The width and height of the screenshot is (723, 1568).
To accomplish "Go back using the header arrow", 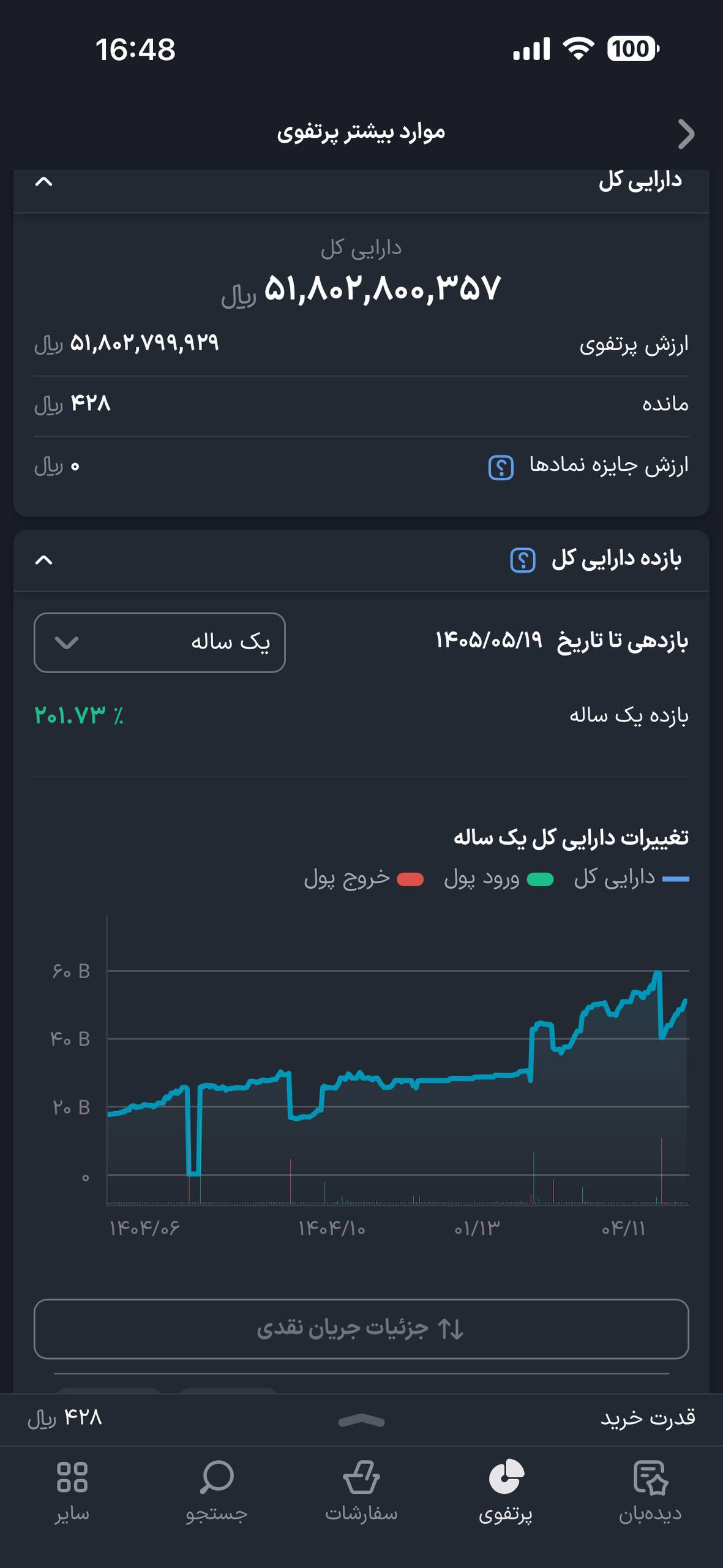I will click(686, 134).
